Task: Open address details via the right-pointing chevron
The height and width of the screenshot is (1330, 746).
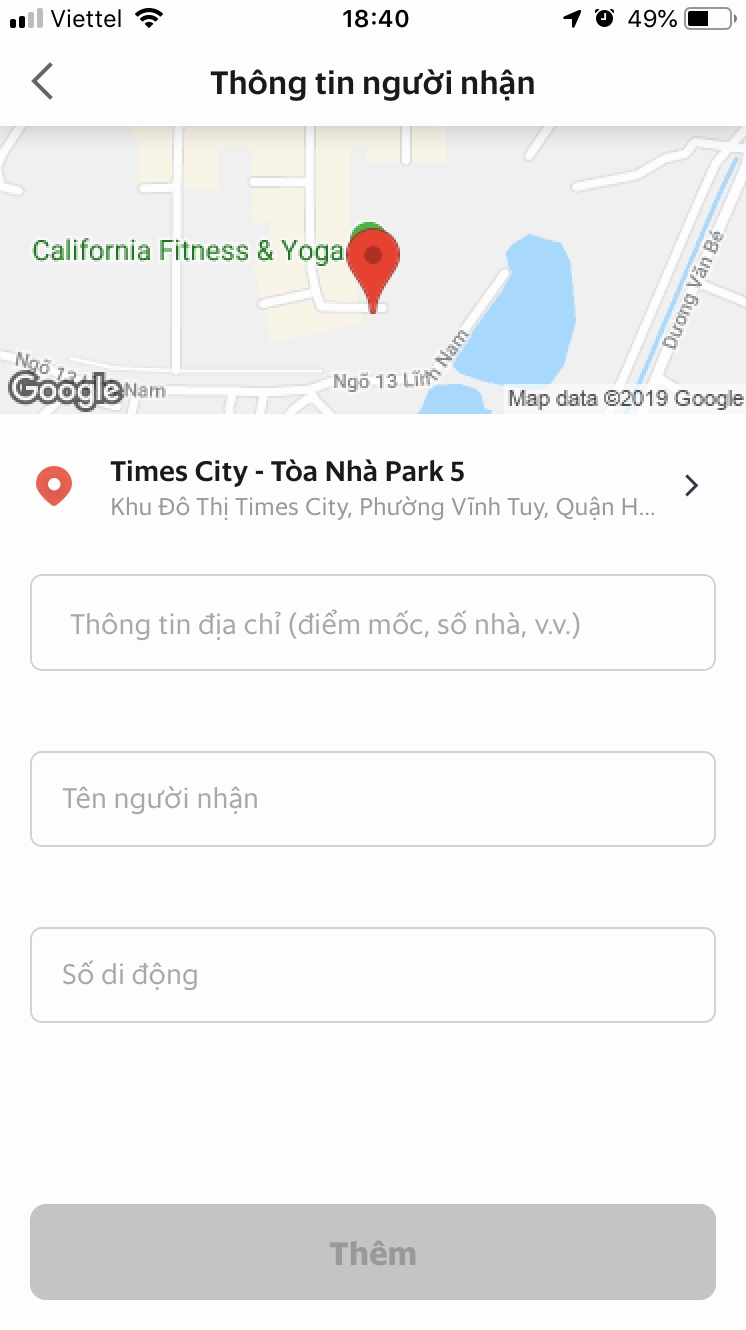Action: [x=691, y=485]
